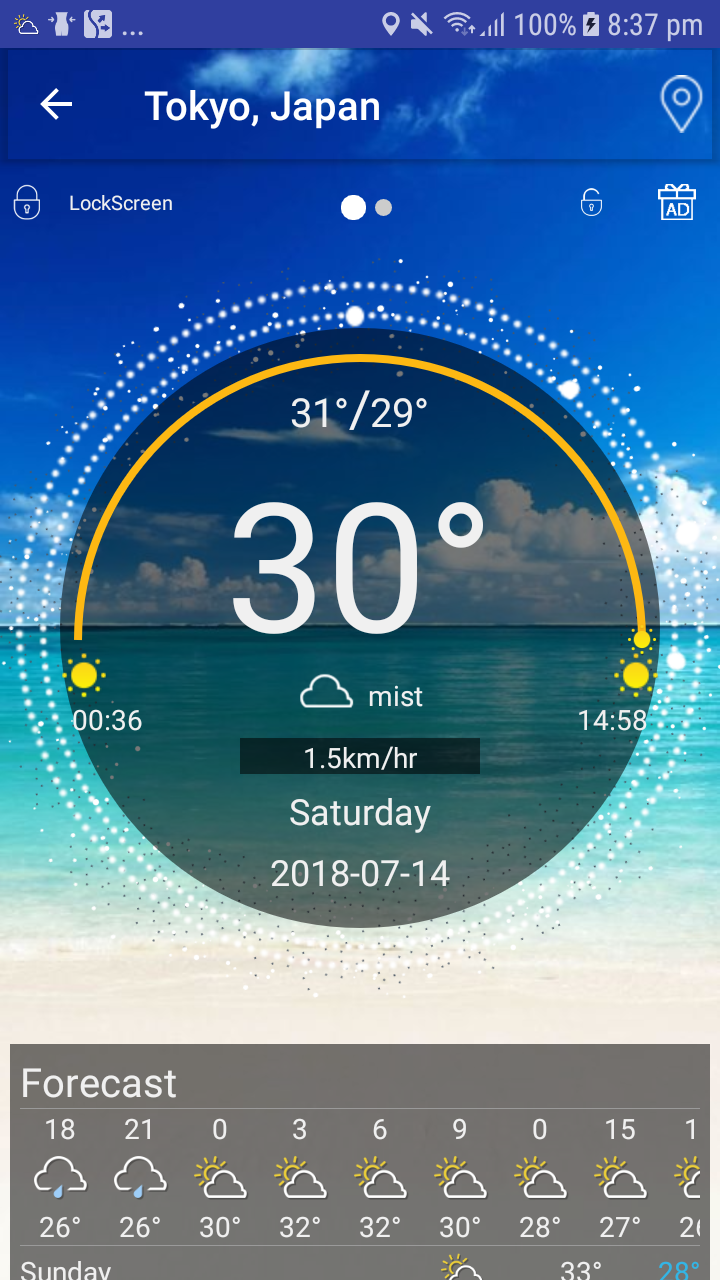Switch to the second page indicator dot
This screenshot has width=720, height=1280.
[383, 208]
